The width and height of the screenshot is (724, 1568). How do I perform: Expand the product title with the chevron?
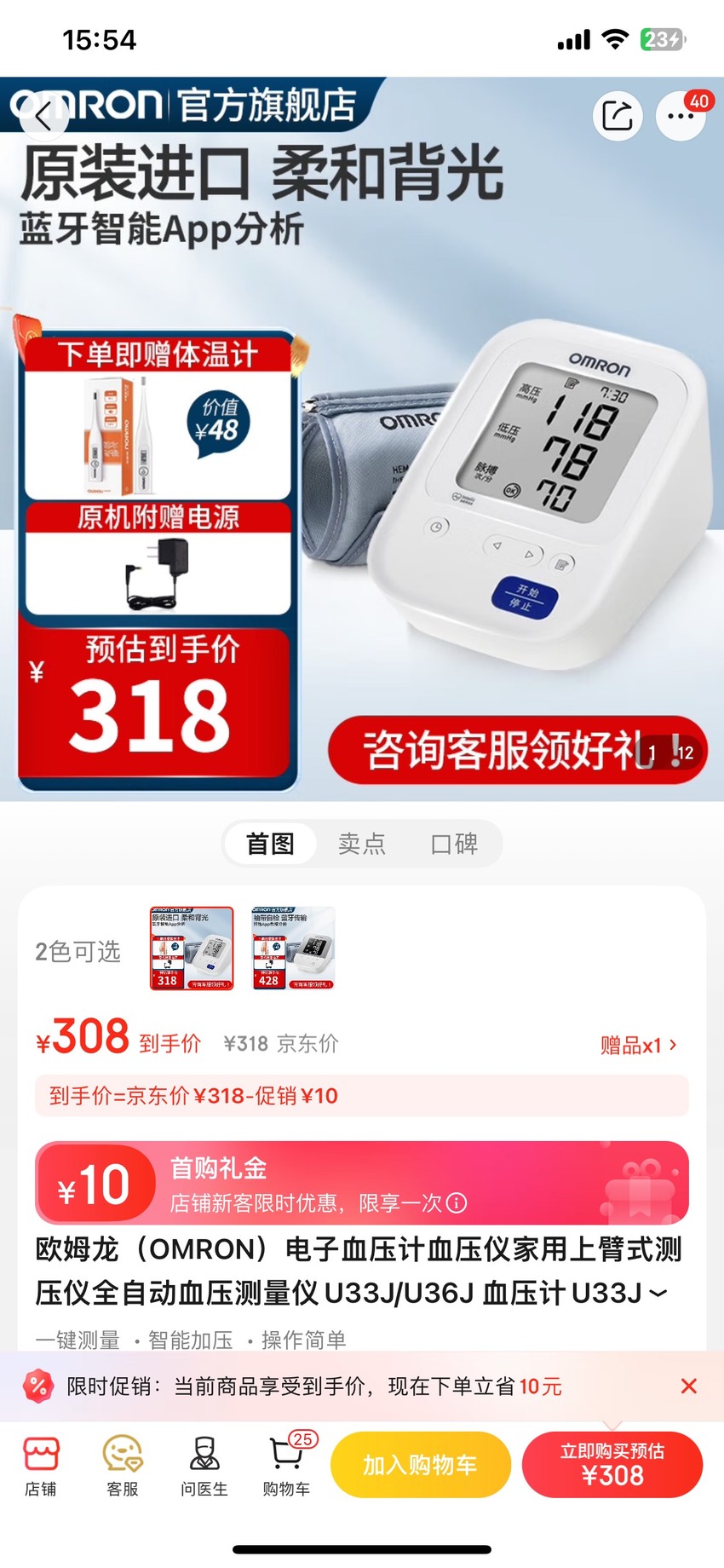click(x=658, y=1294)
